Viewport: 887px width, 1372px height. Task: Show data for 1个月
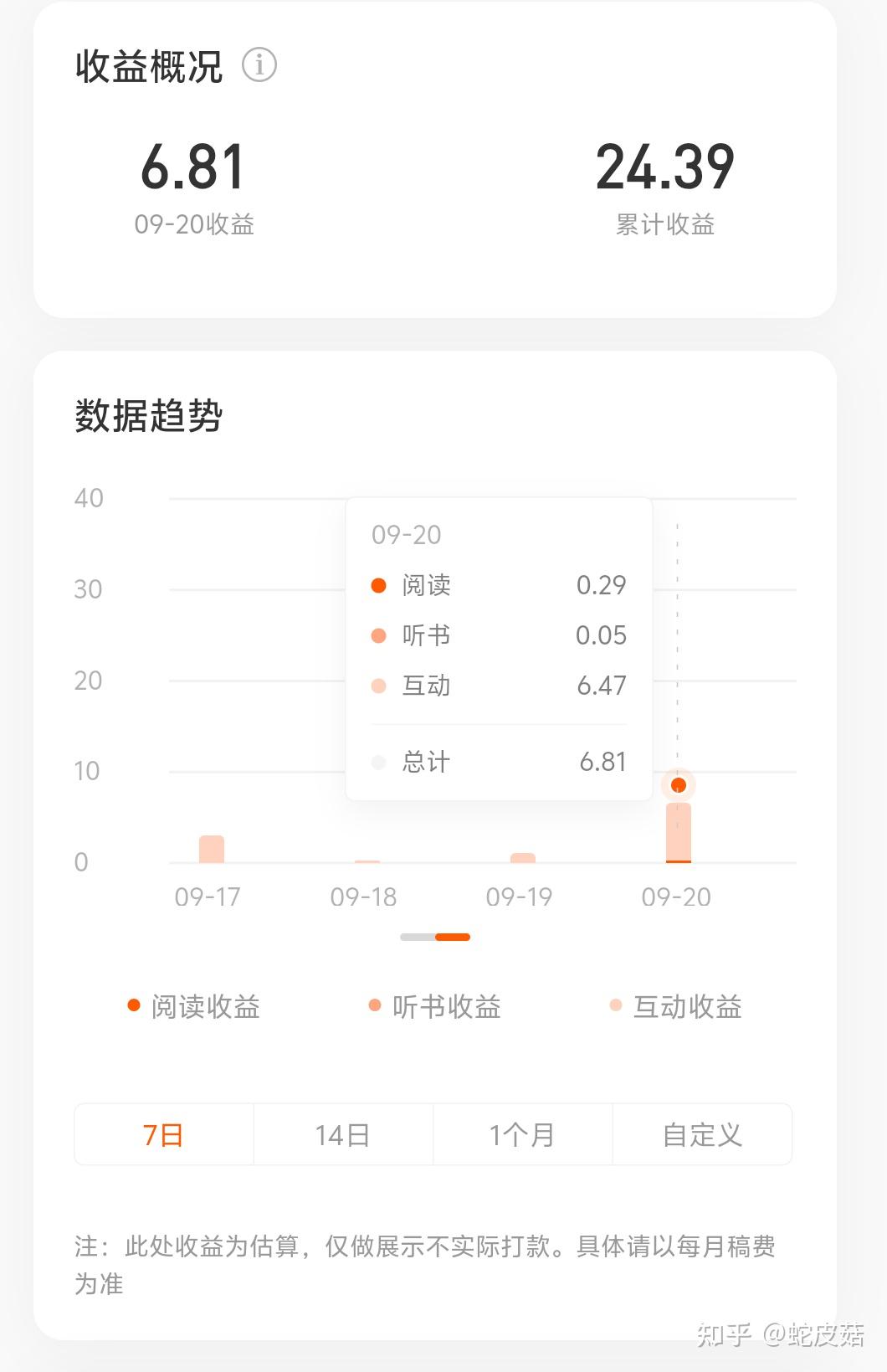pyautogui.click(x=522, y=1135)
